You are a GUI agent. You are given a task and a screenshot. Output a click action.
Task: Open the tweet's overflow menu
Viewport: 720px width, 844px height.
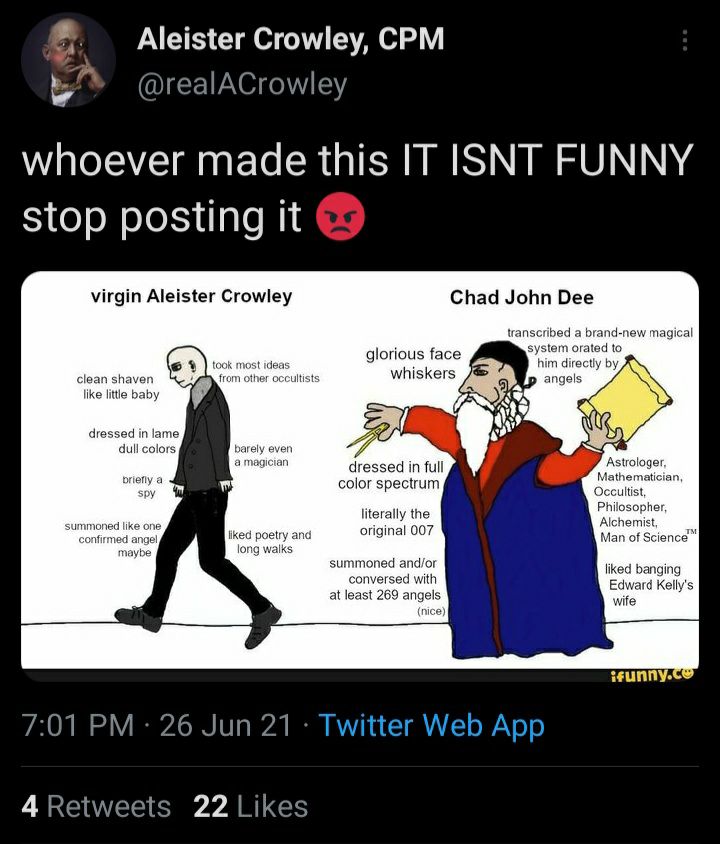point(685,41)
